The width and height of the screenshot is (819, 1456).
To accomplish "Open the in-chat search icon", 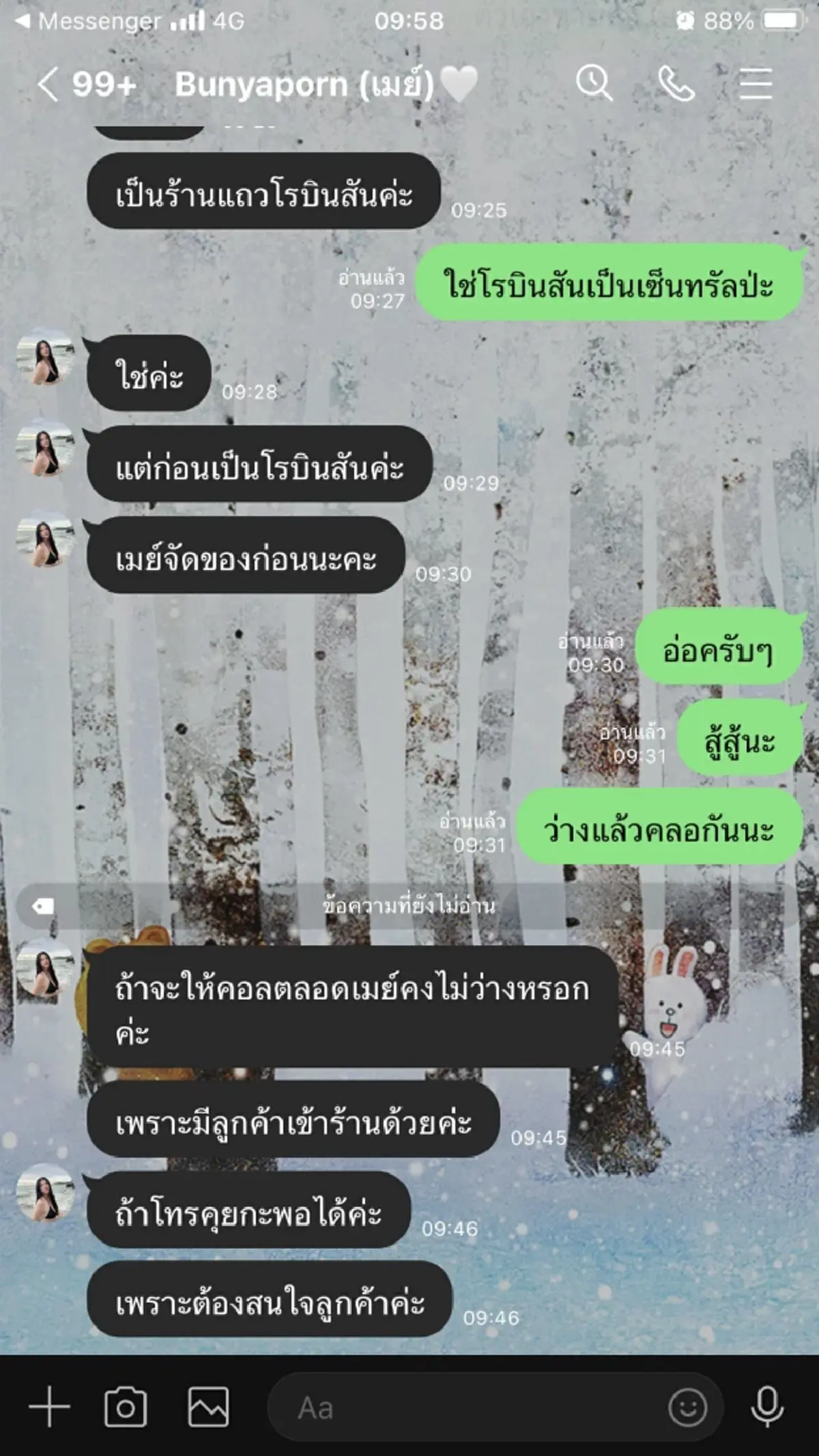I will (x=593, y=84).
